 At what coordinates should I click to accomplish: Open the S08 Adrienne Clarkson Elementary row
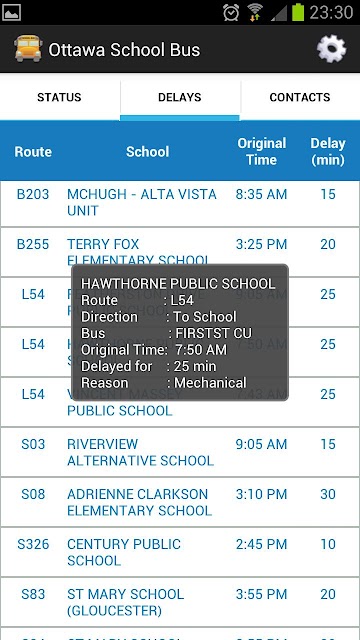tap(180, 502)
